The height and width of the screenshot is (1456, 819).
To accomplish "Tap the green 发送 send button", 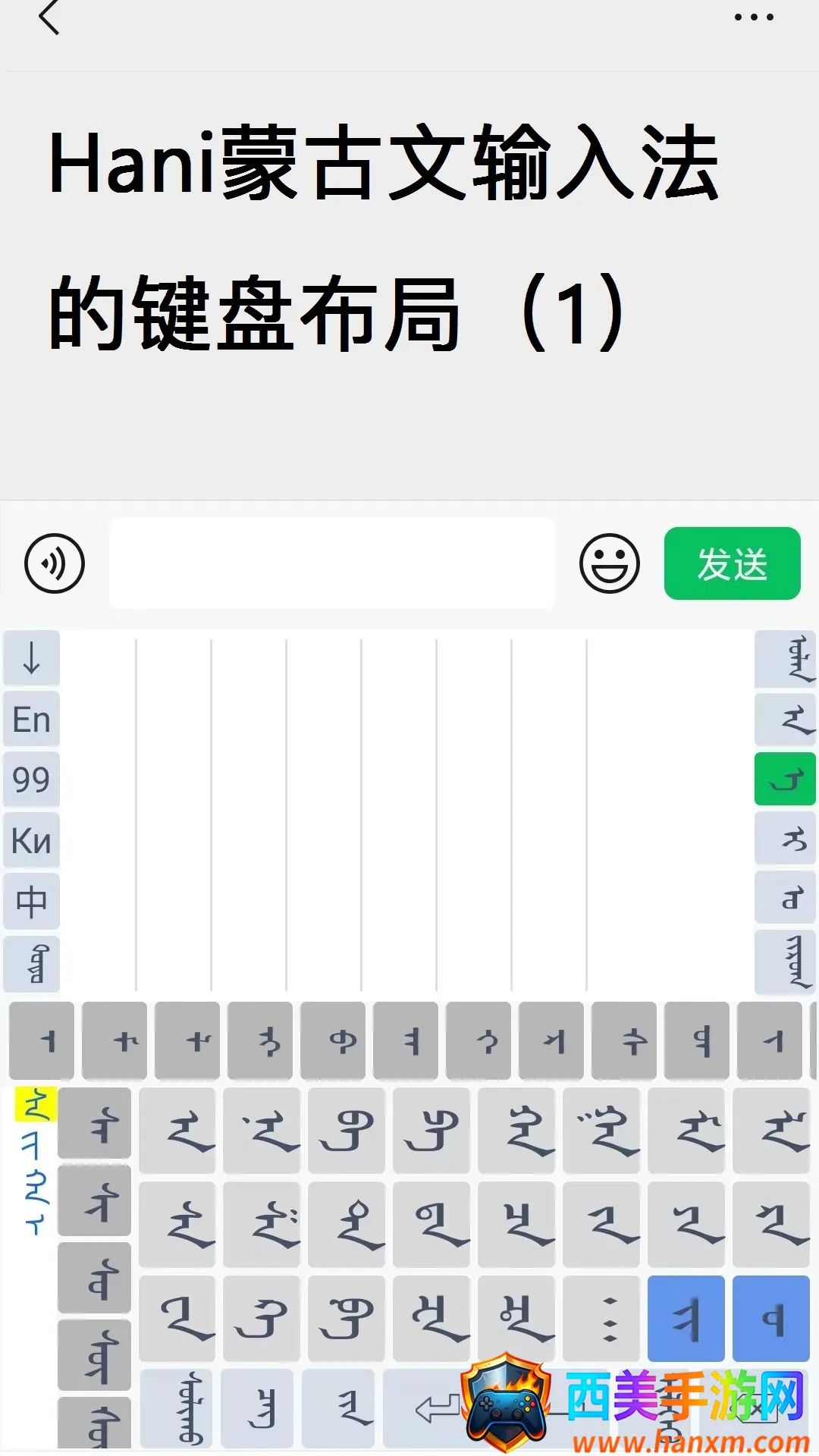I will pos(732,563).
